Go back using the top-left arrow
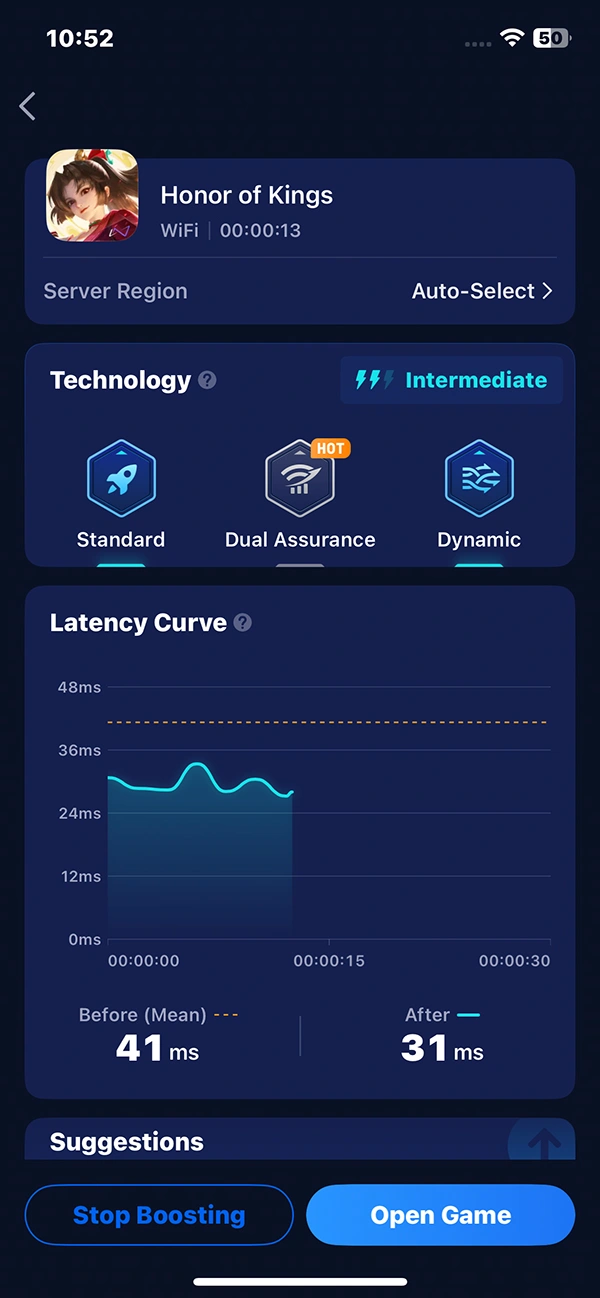The height and width of the screenshot is (1298, 600). pos(28,106)
